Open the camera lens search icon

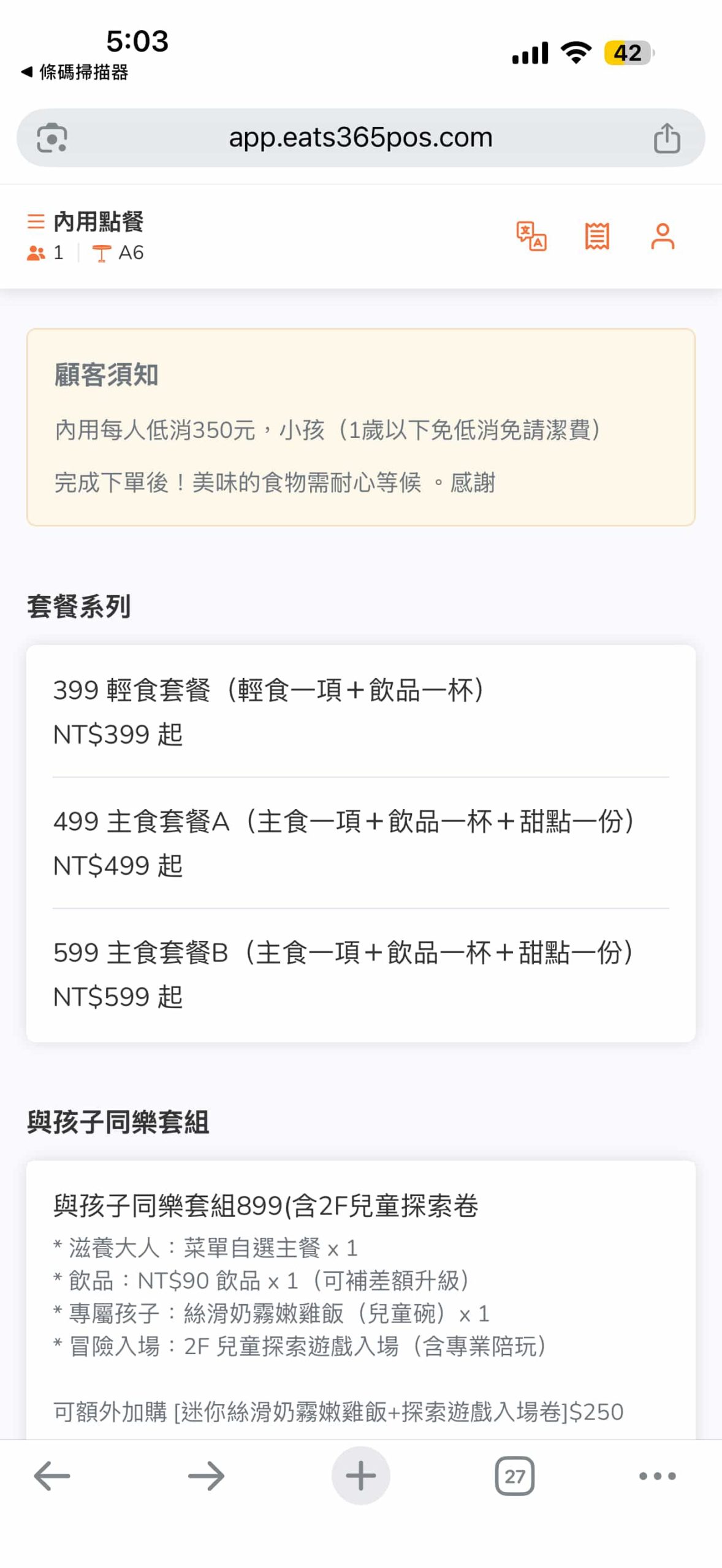point(52,138)
